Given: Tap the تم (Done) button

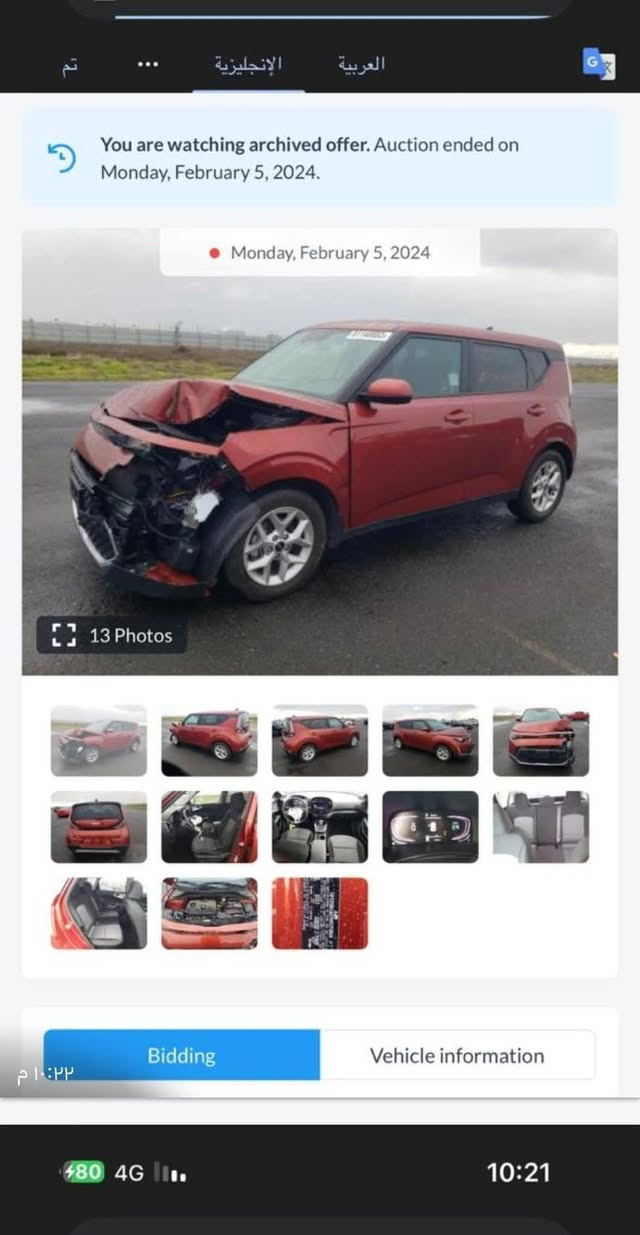Looking at the screenshot, I should [69, 65].
